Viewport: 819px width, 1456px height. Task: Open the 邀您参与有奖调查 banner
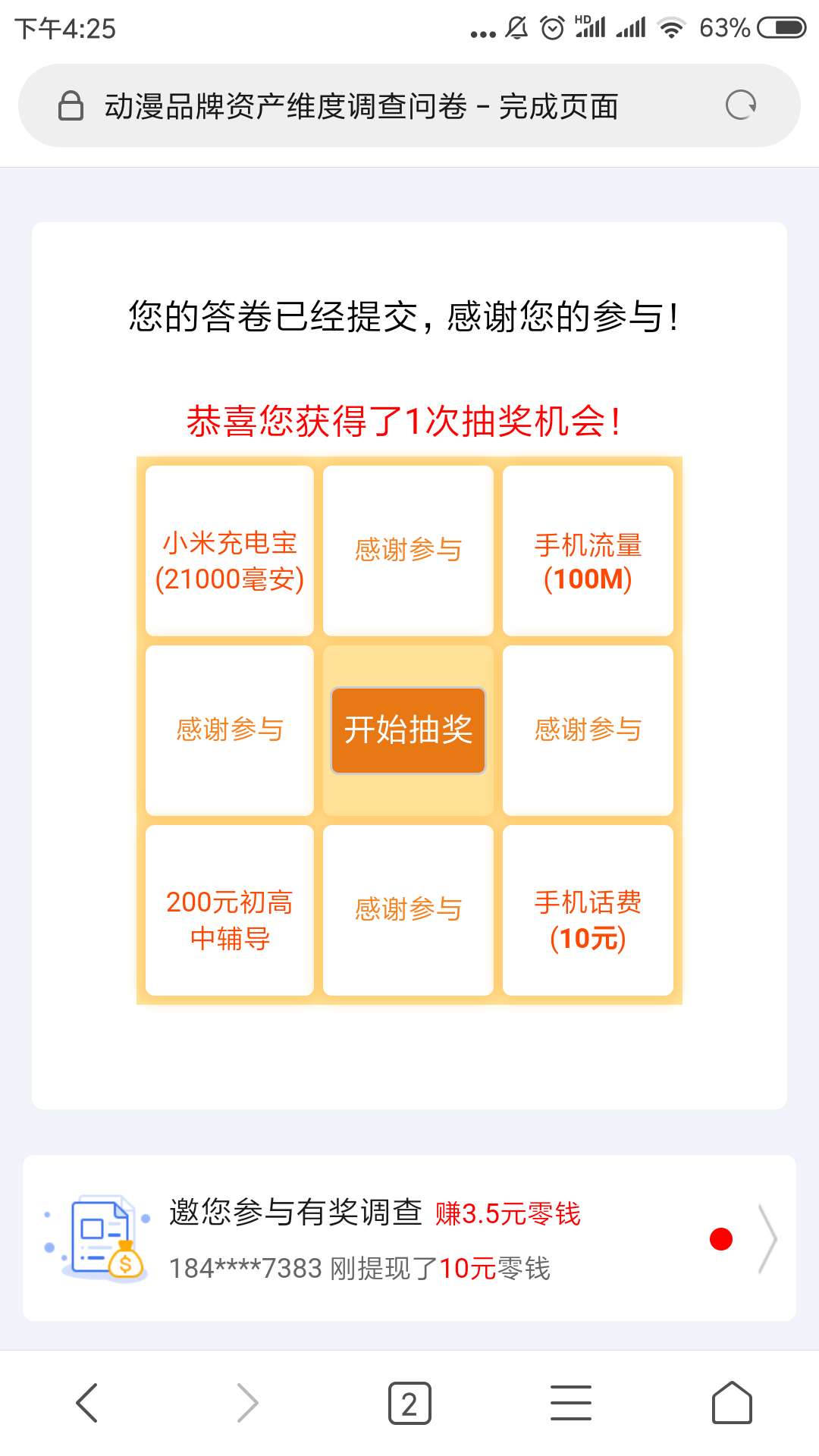pos(409,1238)
